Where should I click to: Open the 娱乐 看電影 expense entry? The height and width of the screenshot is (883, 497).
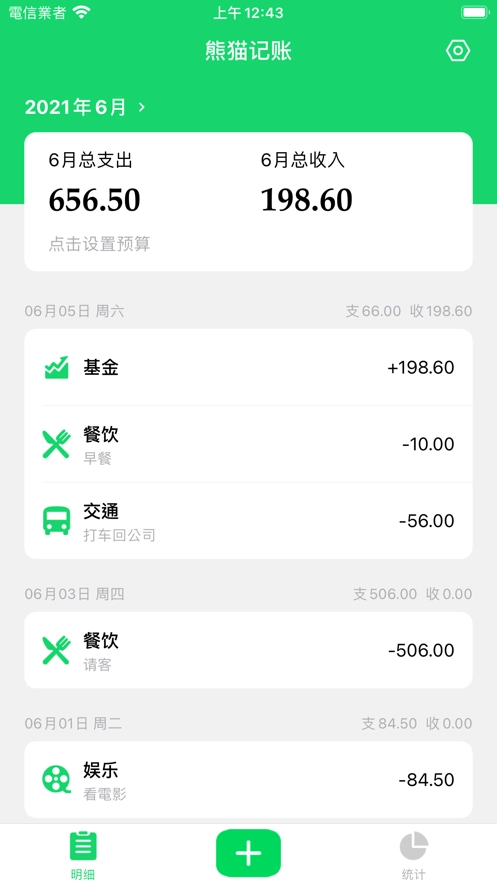coord(248,780)
